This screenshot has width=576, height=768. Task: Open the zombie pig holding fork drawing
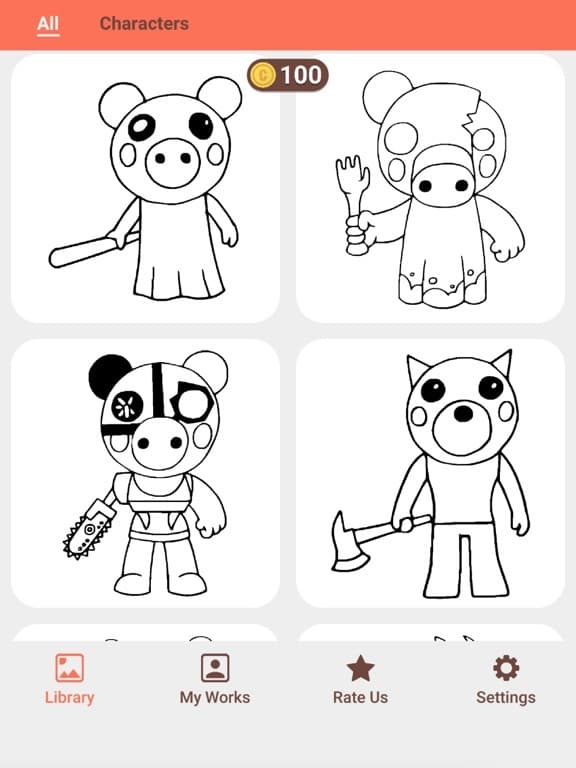coord(431,188)
